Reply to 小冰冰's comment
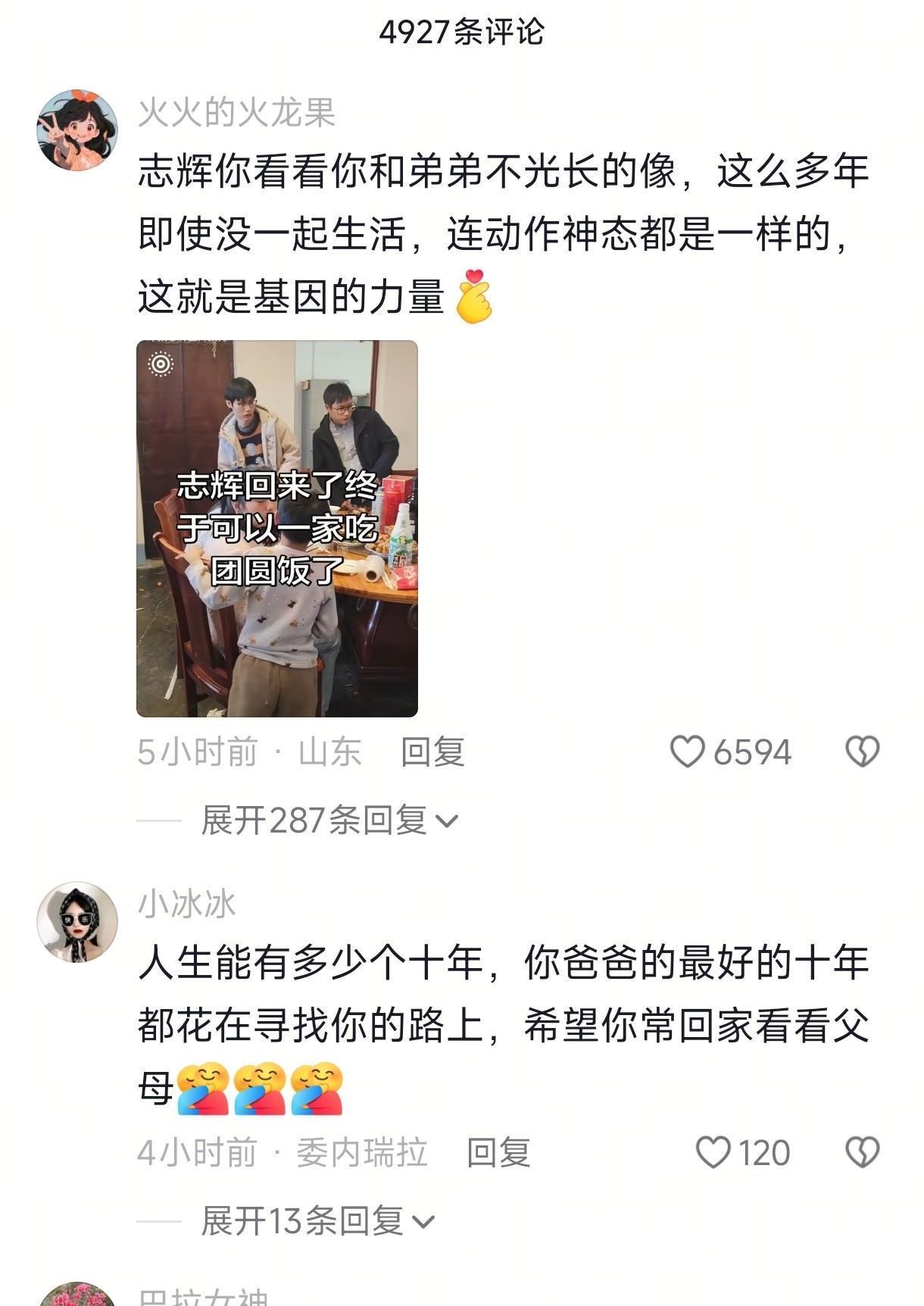This screenshot has width=924, height=1306. click(x=498, y=1153)
